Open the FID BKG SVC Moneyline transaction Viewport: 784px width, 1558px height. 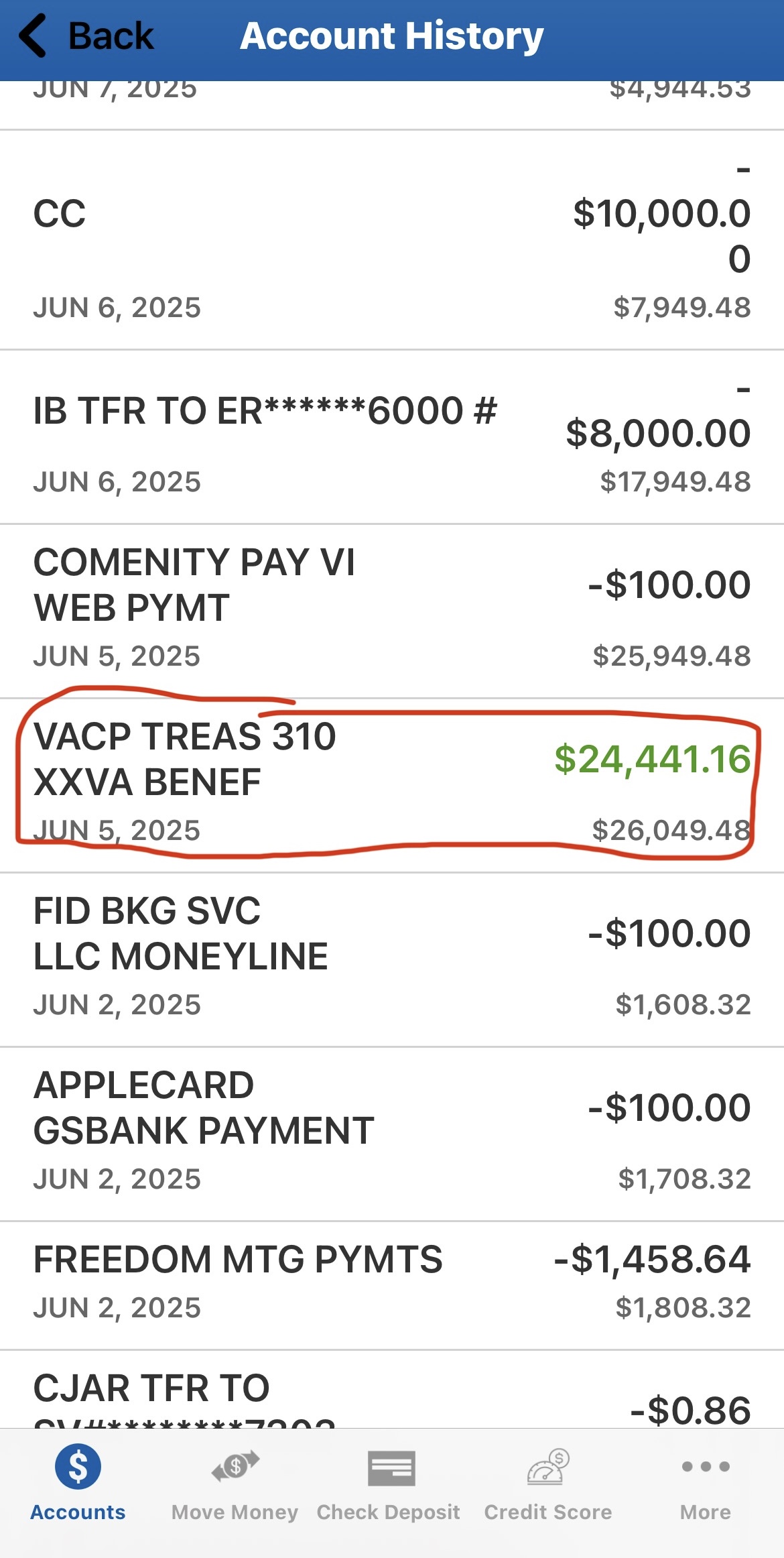click(x=392, y=959)
